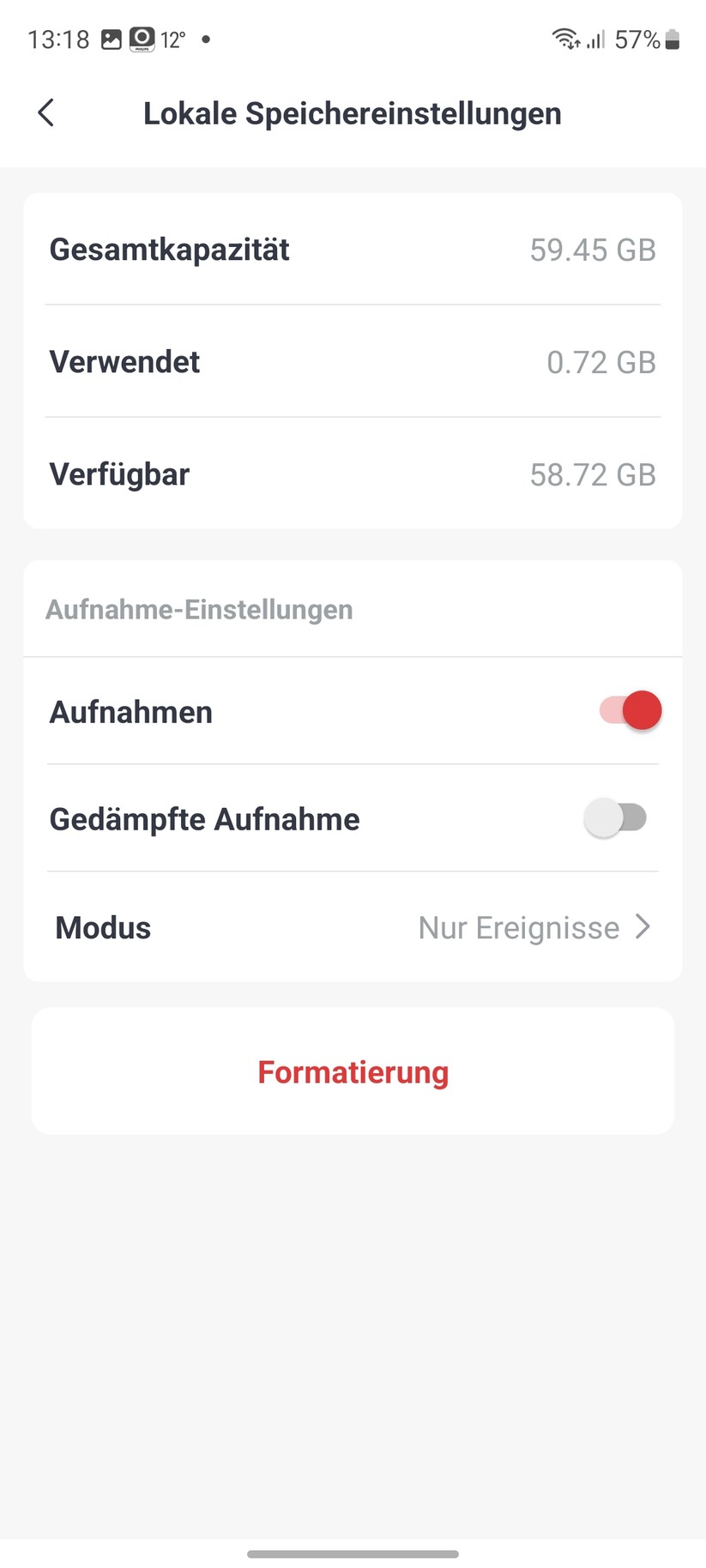Open the Modus selection via its chevron
Image resolution: width=706 pixels, height=1568 pixels.
point(642,926)
